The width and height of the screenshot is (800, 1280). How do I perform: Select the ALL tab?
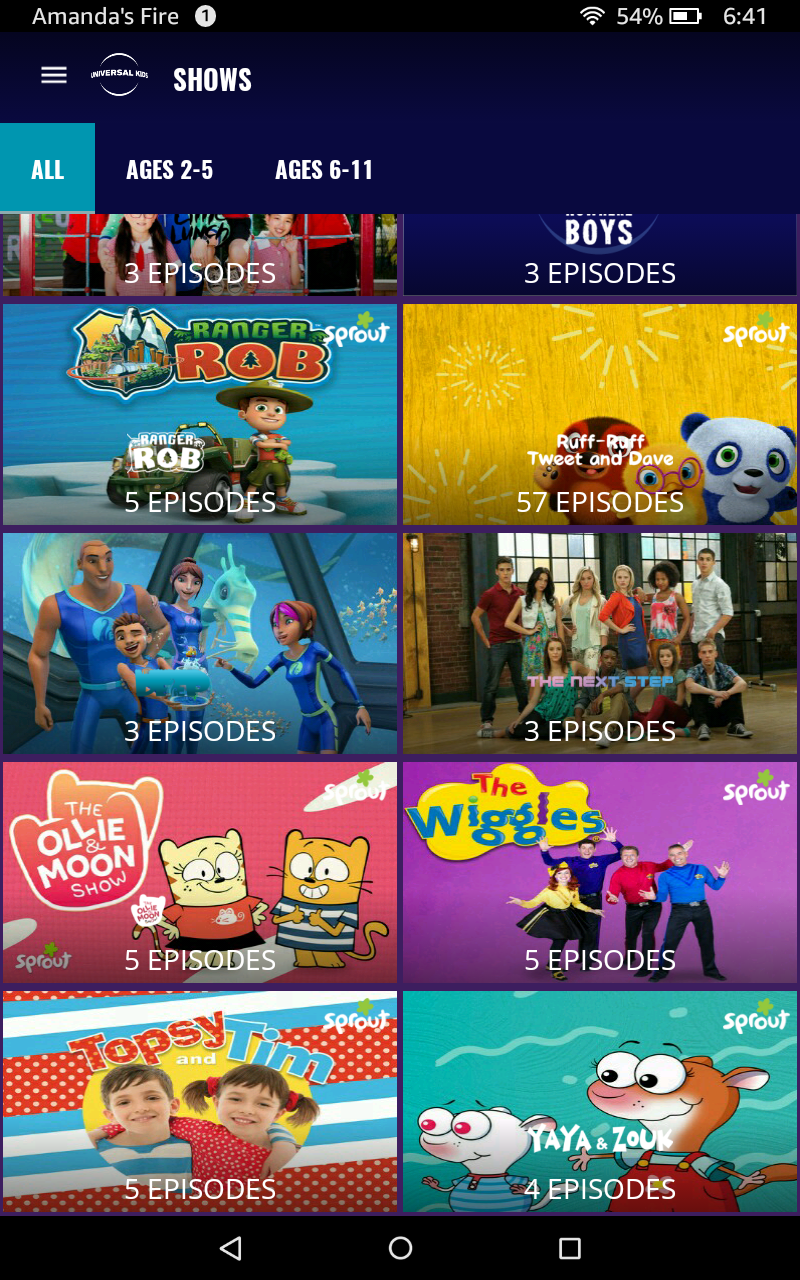[47, 169]
